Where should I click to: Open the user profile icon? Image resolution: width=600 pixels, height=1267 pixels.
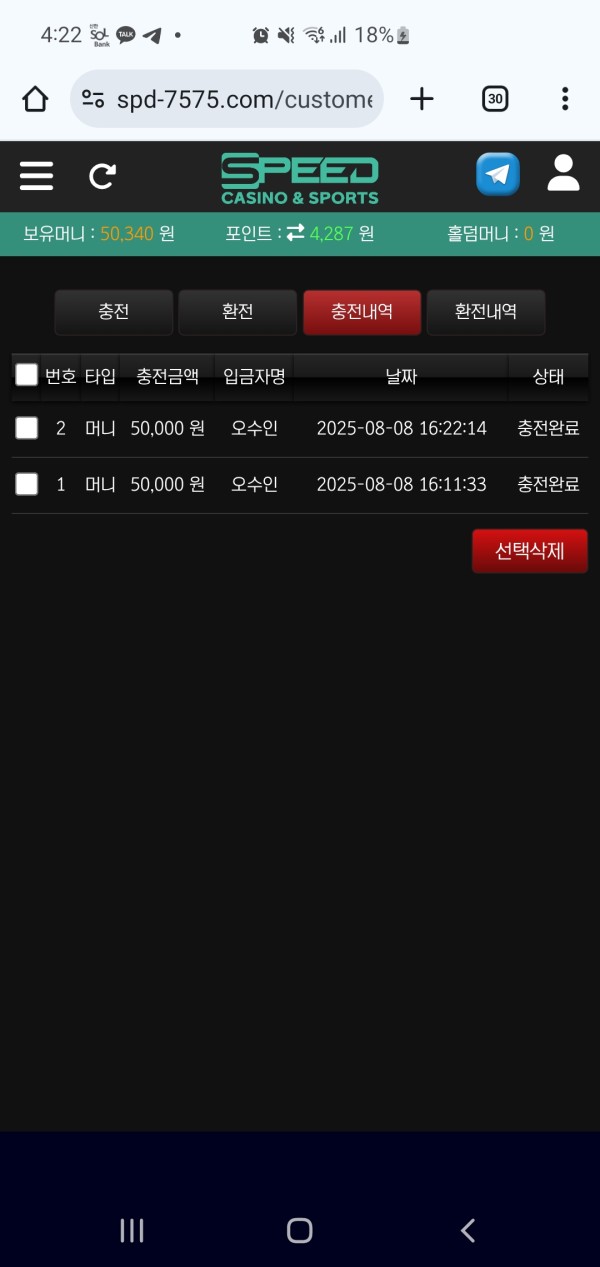coord(563,174)
